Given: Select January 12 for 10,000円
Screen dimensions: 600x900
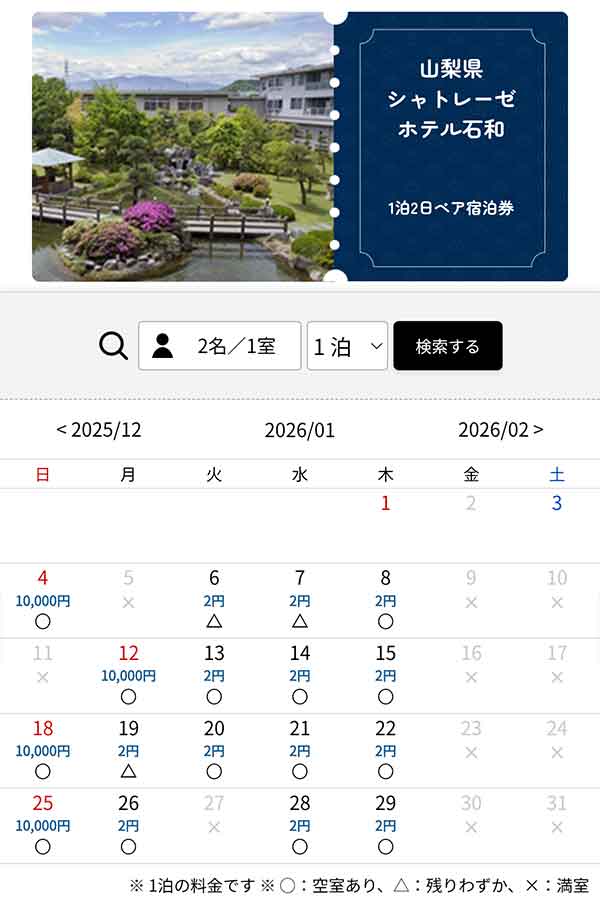Looking at the screenshot, I should pos(128,675).
